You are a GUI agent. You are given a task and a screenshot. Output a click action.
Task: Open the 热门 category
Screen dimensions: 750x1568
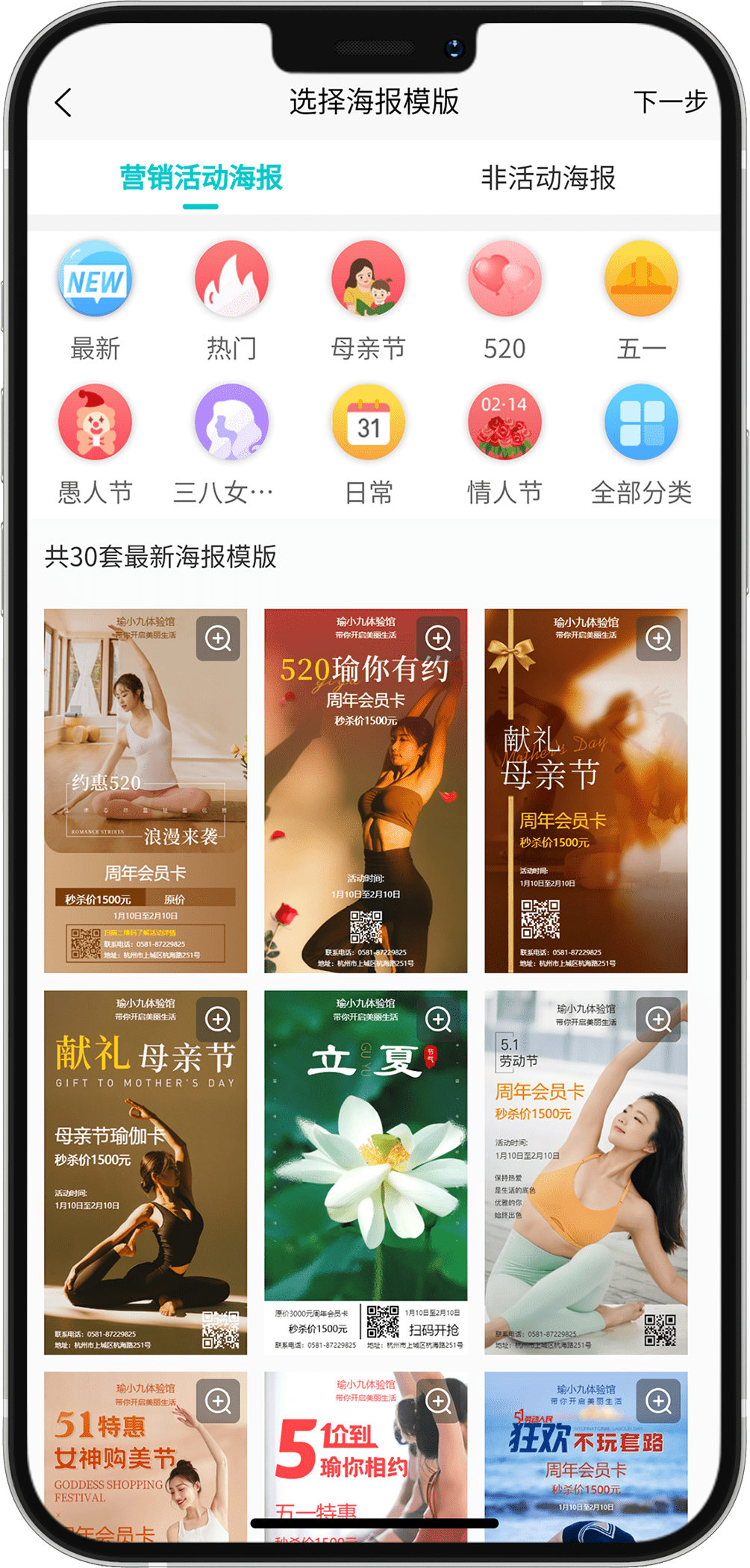[x=231, y=300]
